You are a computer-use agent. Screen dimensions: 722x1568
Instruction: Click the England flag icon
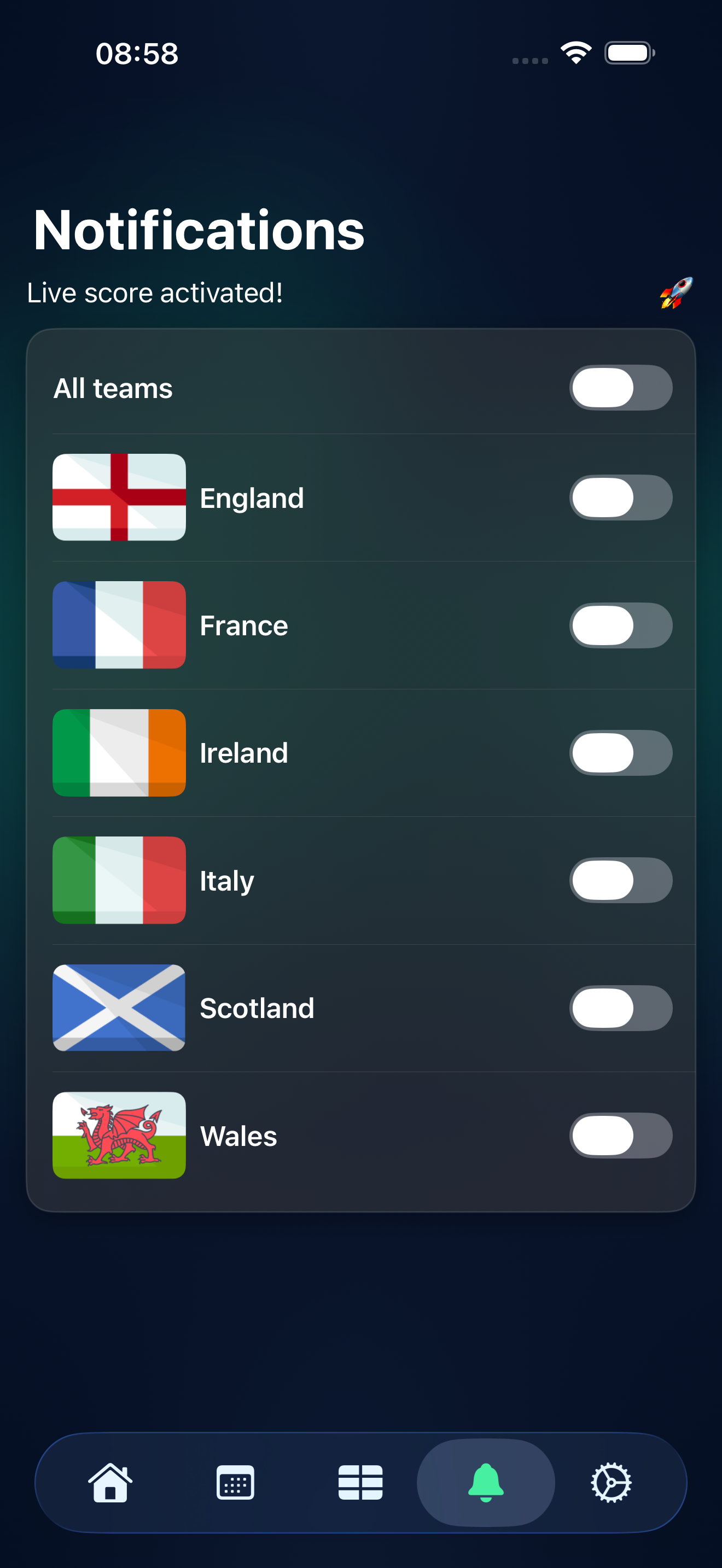[119, 498]
